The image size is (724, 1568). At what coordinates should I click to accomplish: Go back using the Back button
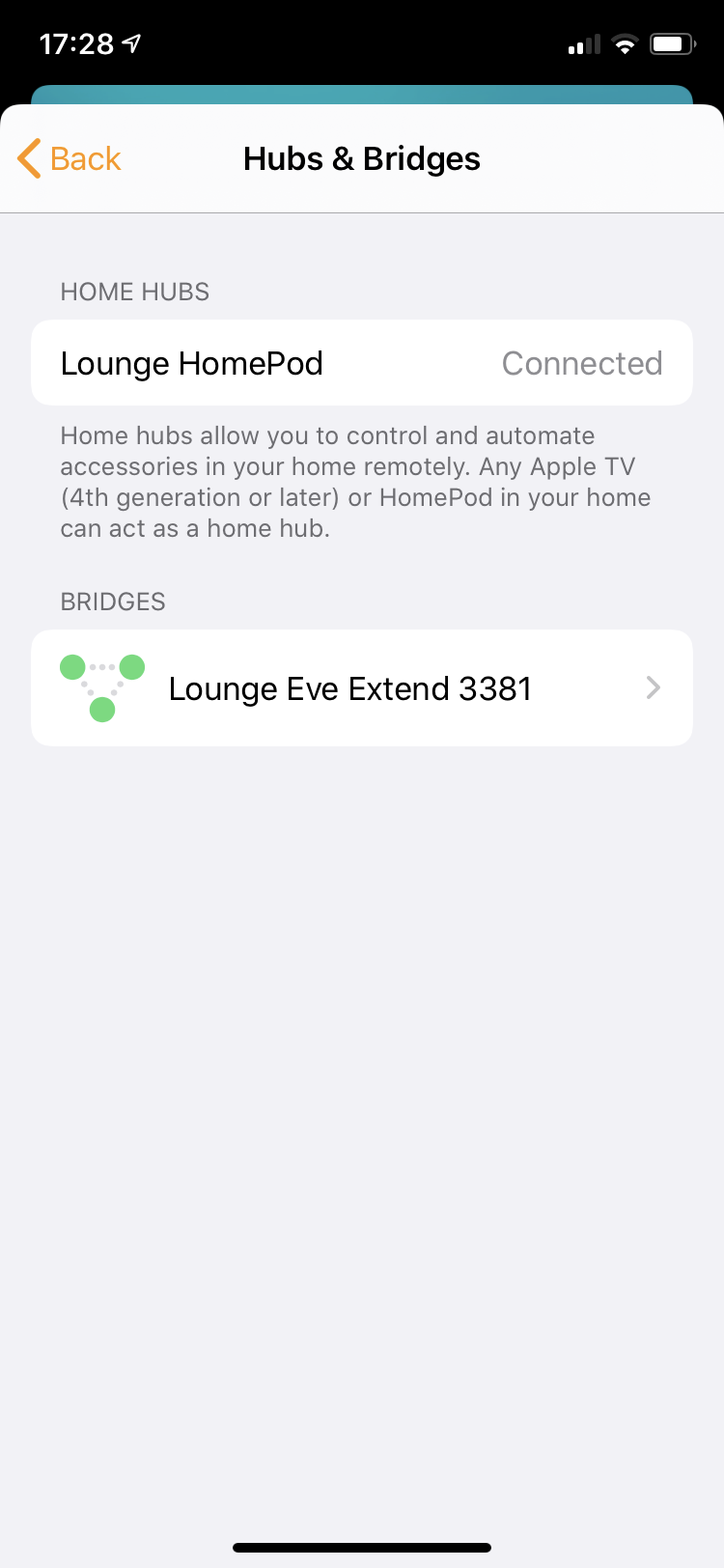[x=70, y=158]
